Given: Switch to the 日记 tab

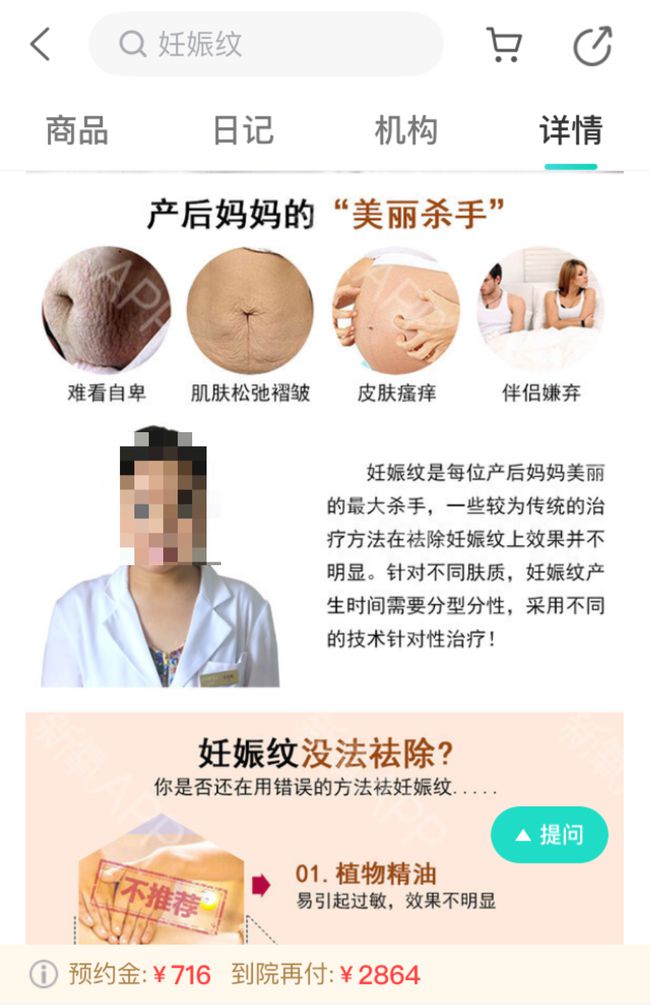Looking at the screenshot, I should (x=243, y=131).
